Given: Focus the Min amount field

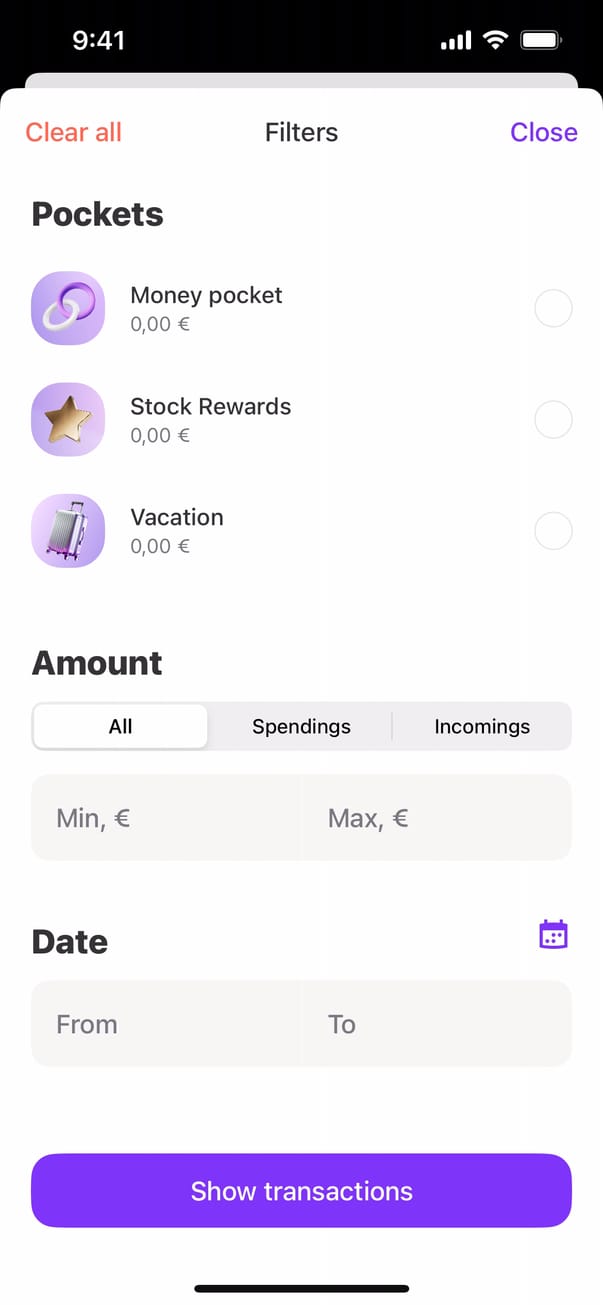Looking at the screenshot, I should (x=166, y=819).
